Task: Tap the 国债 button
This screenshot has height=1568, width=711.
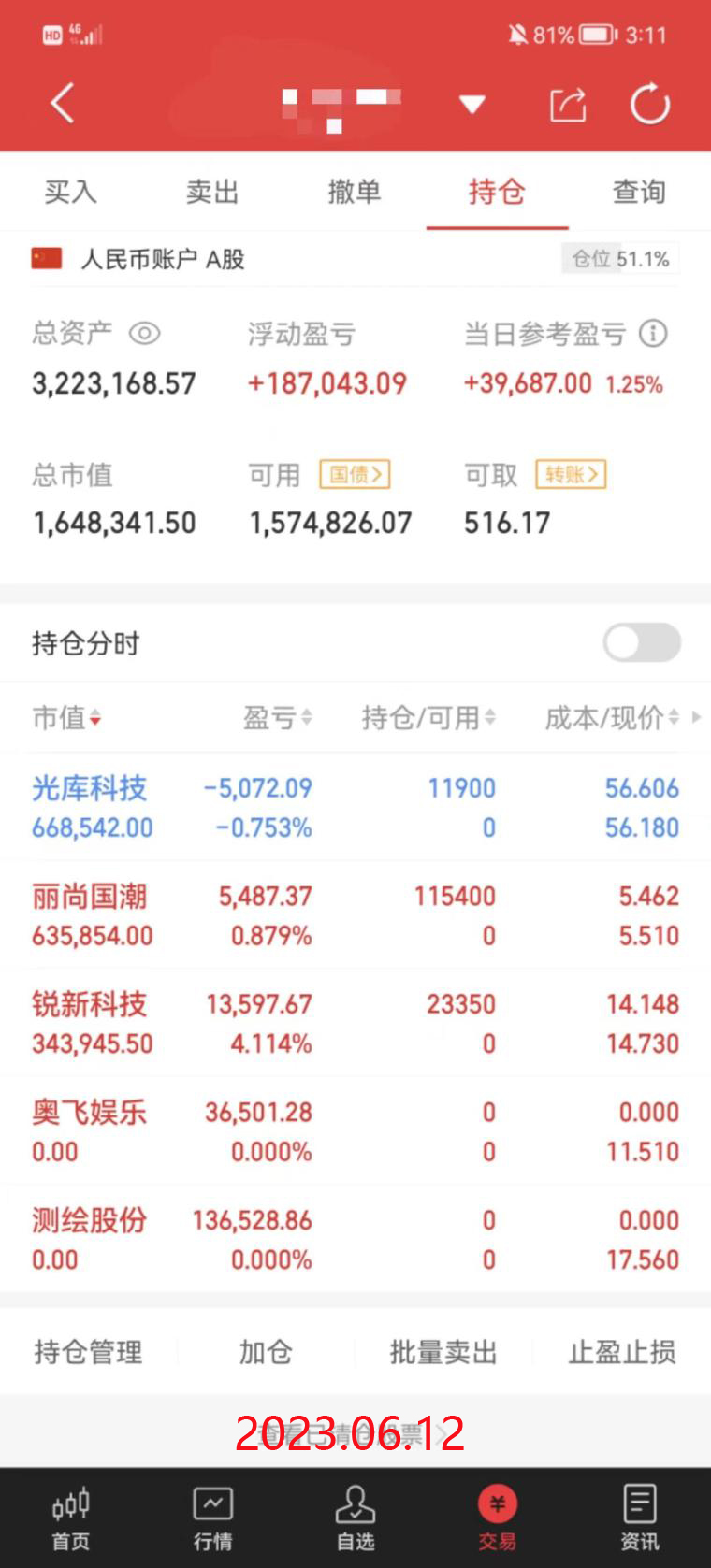Action: coord(355,475)
